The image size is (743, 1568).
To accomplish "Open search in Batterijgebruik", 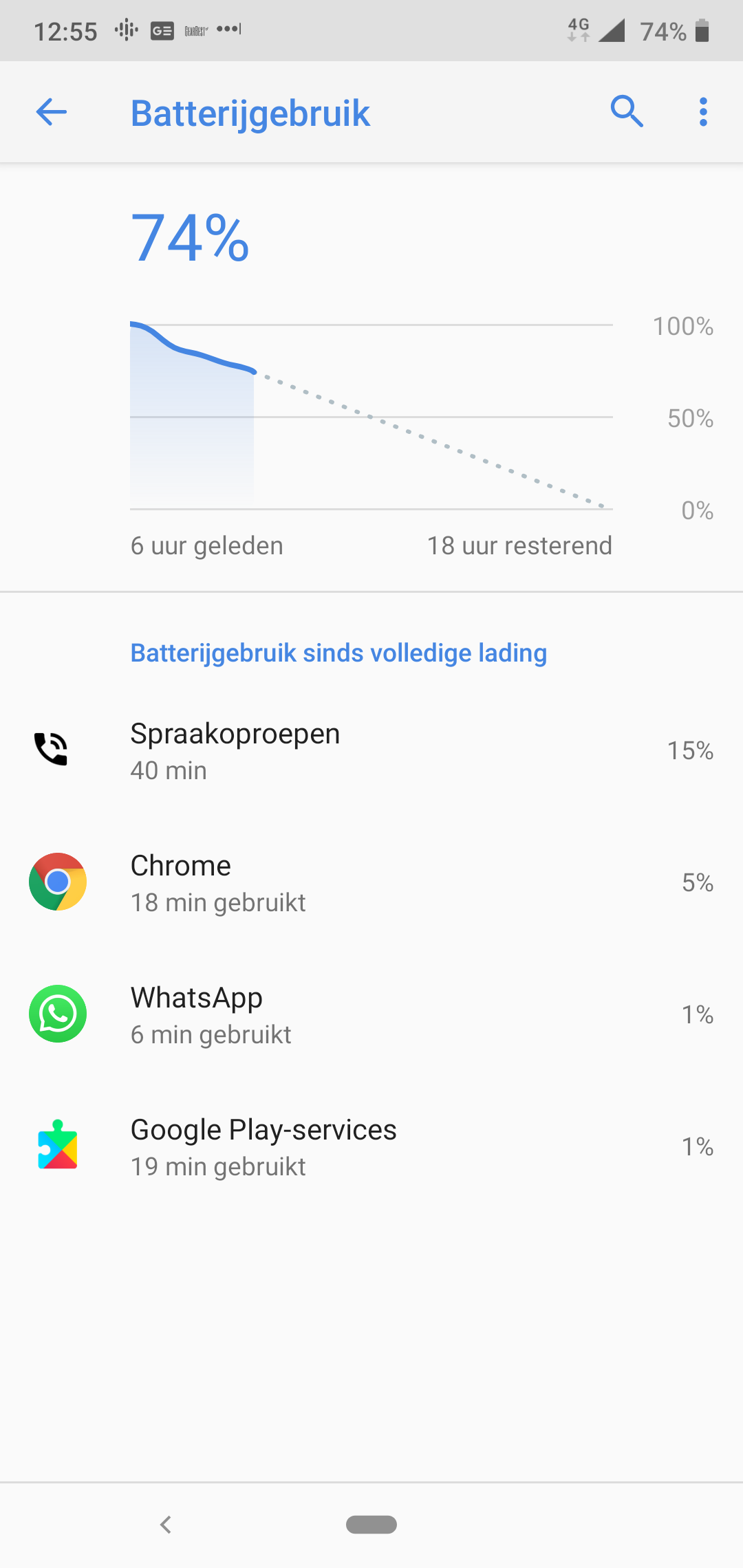I will (627, 111).
